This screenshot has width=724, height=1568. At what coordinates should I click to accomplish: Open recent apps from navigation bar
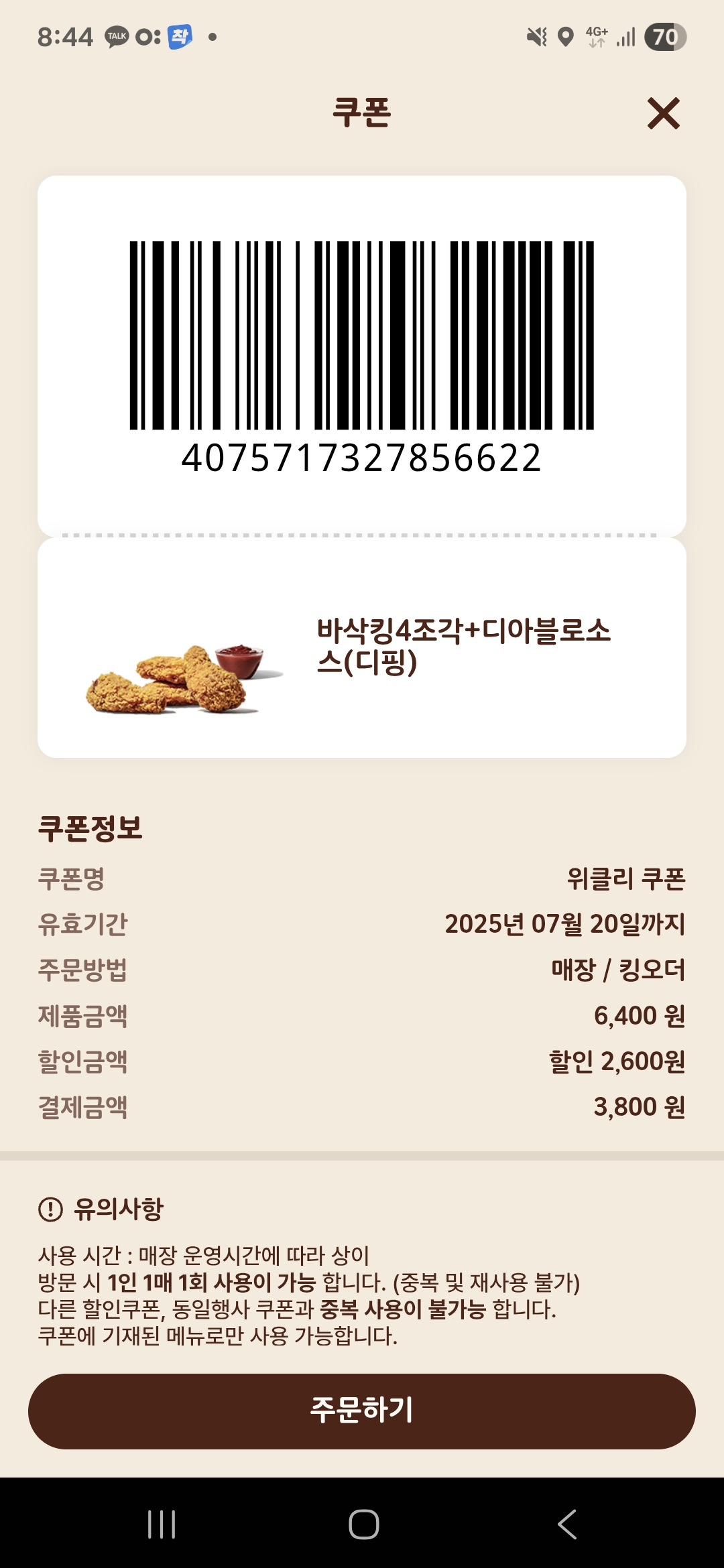[162, 1524]
